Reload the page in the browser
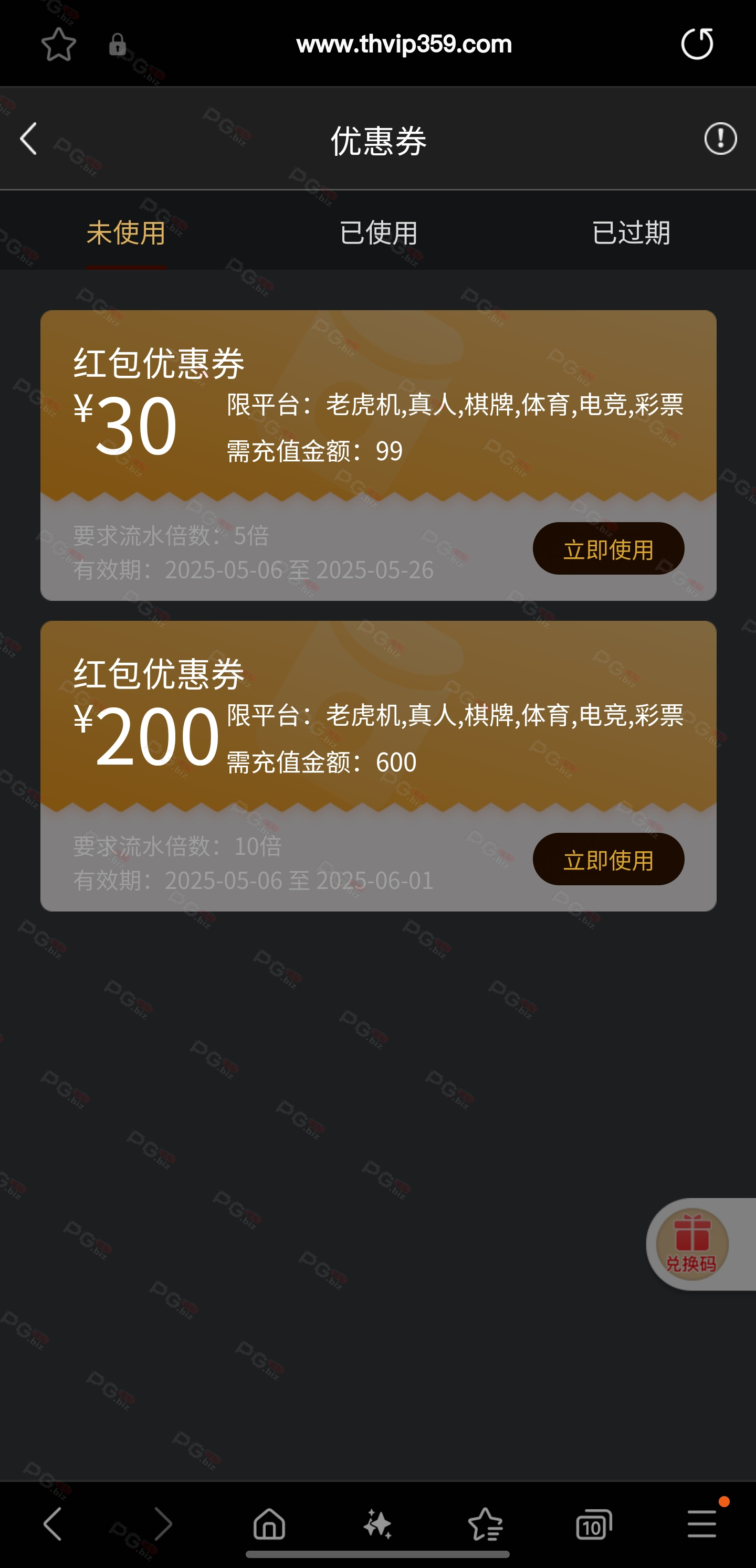This screenshot has height=1568, width=756. pos(697,44)
